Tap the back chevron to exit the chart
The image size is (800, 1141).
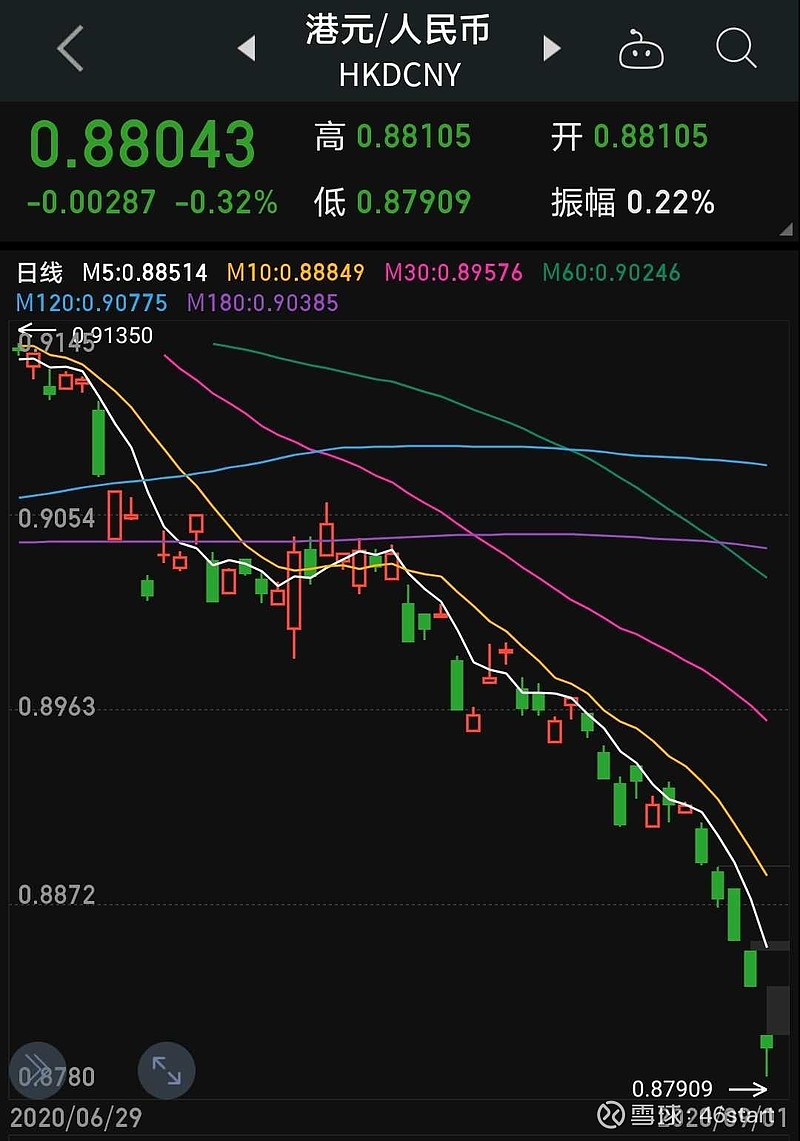click(x=67, y=49)
